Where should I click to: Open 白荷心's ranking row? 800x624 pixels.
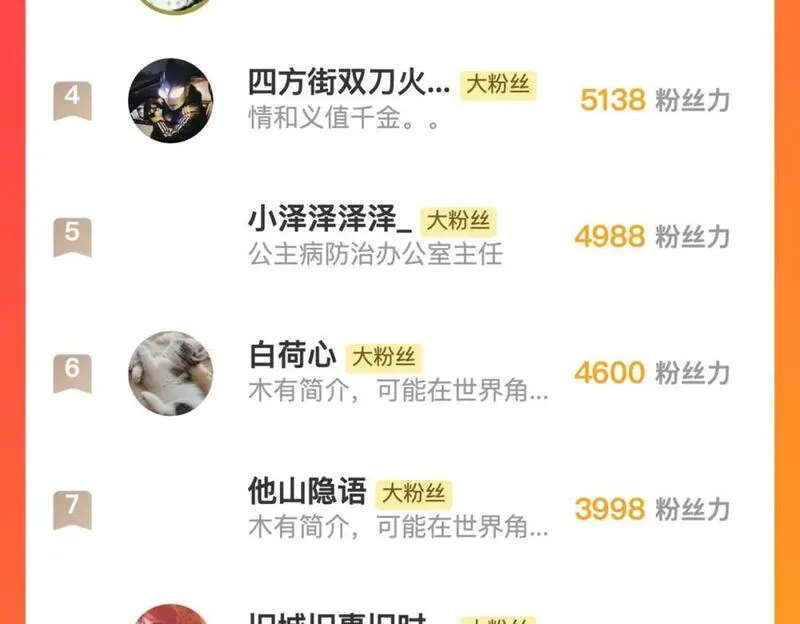point(400,373)
